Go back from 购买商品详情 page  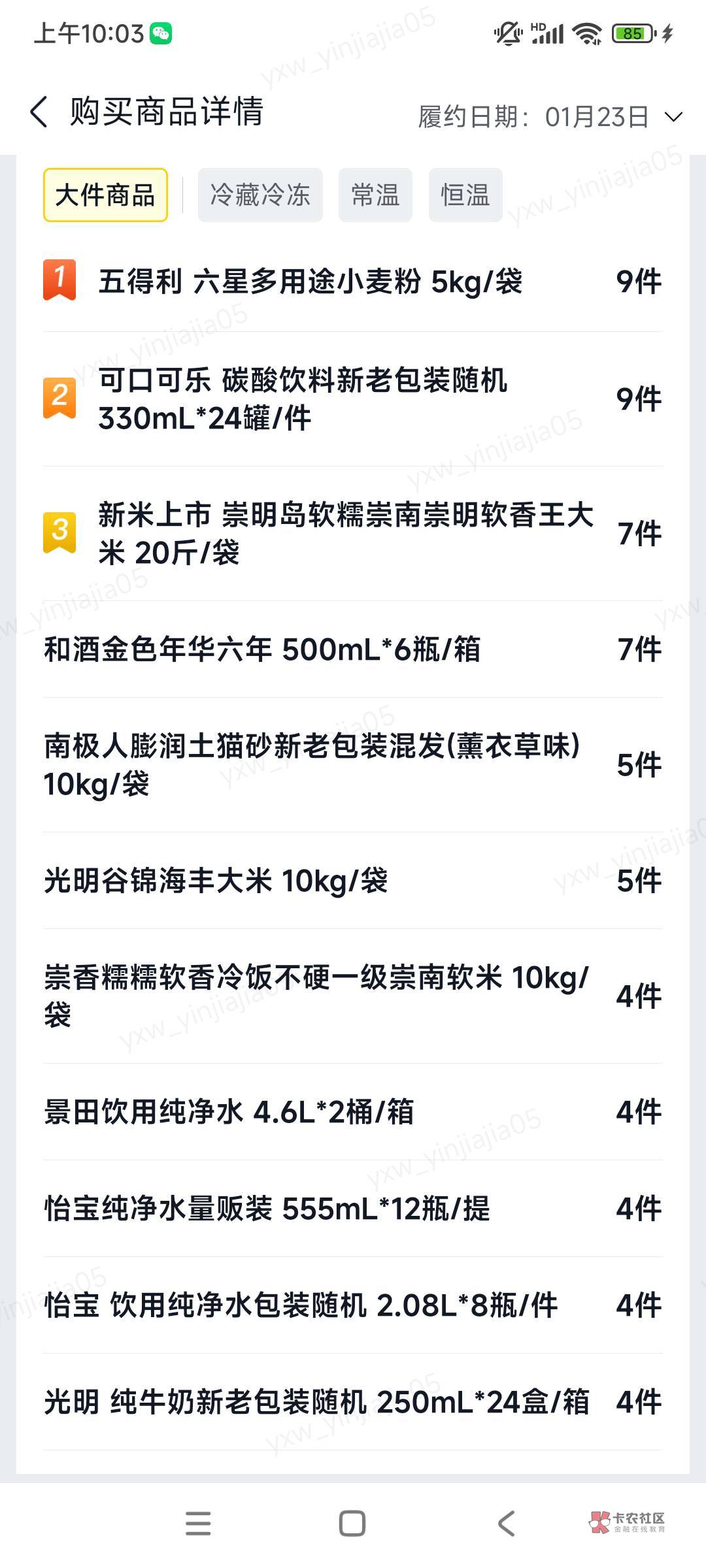(39, 112)
